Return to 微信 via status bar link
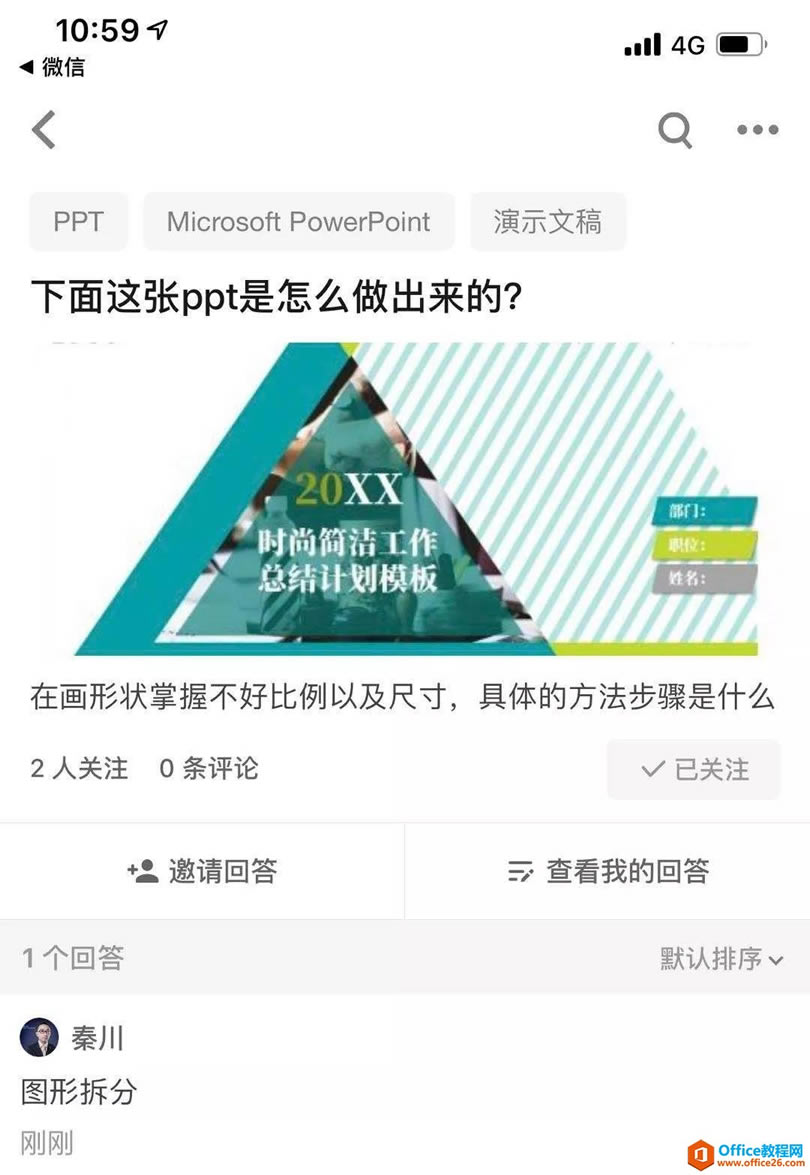810x1175 pixels. click(x=53, y=67)
